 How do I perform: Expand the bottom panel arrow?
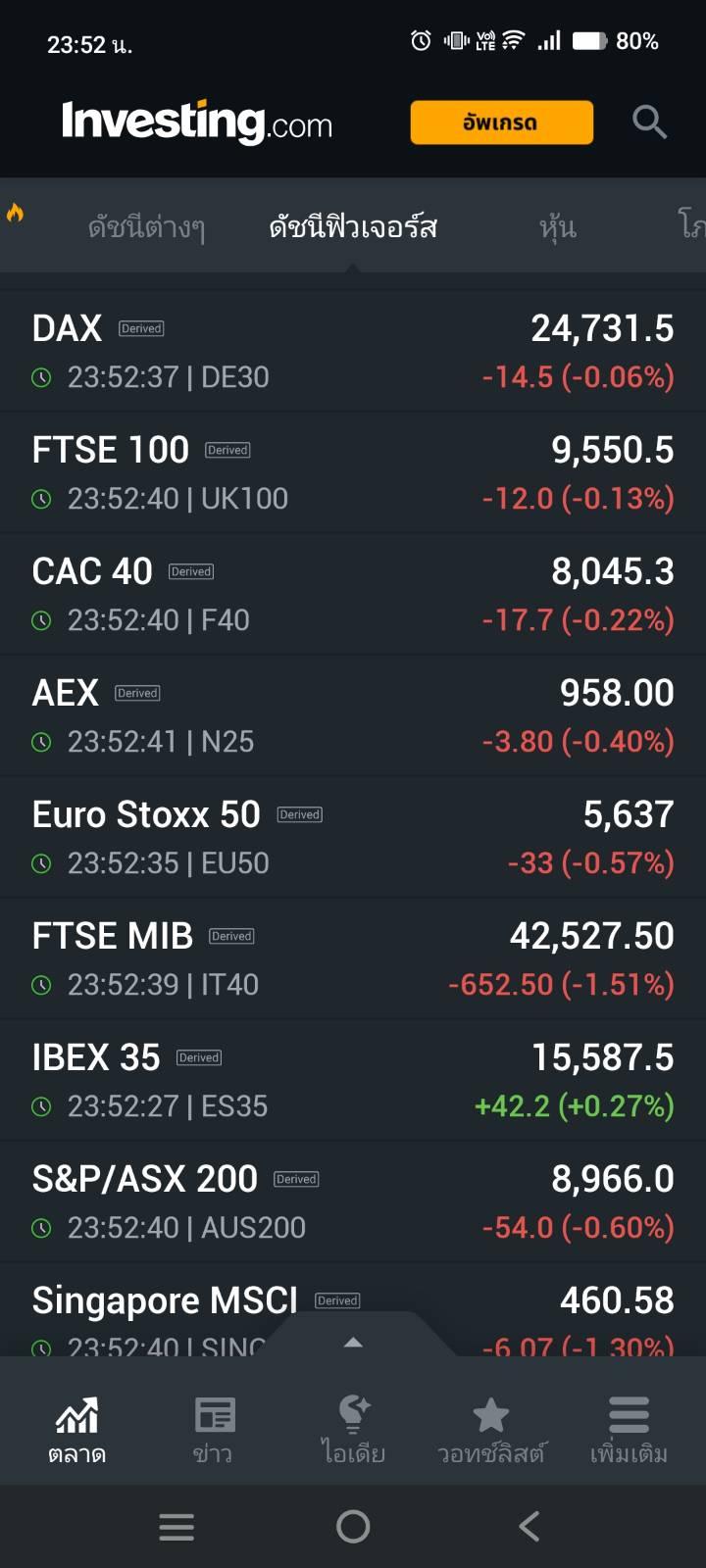(x=354, y=1342)
